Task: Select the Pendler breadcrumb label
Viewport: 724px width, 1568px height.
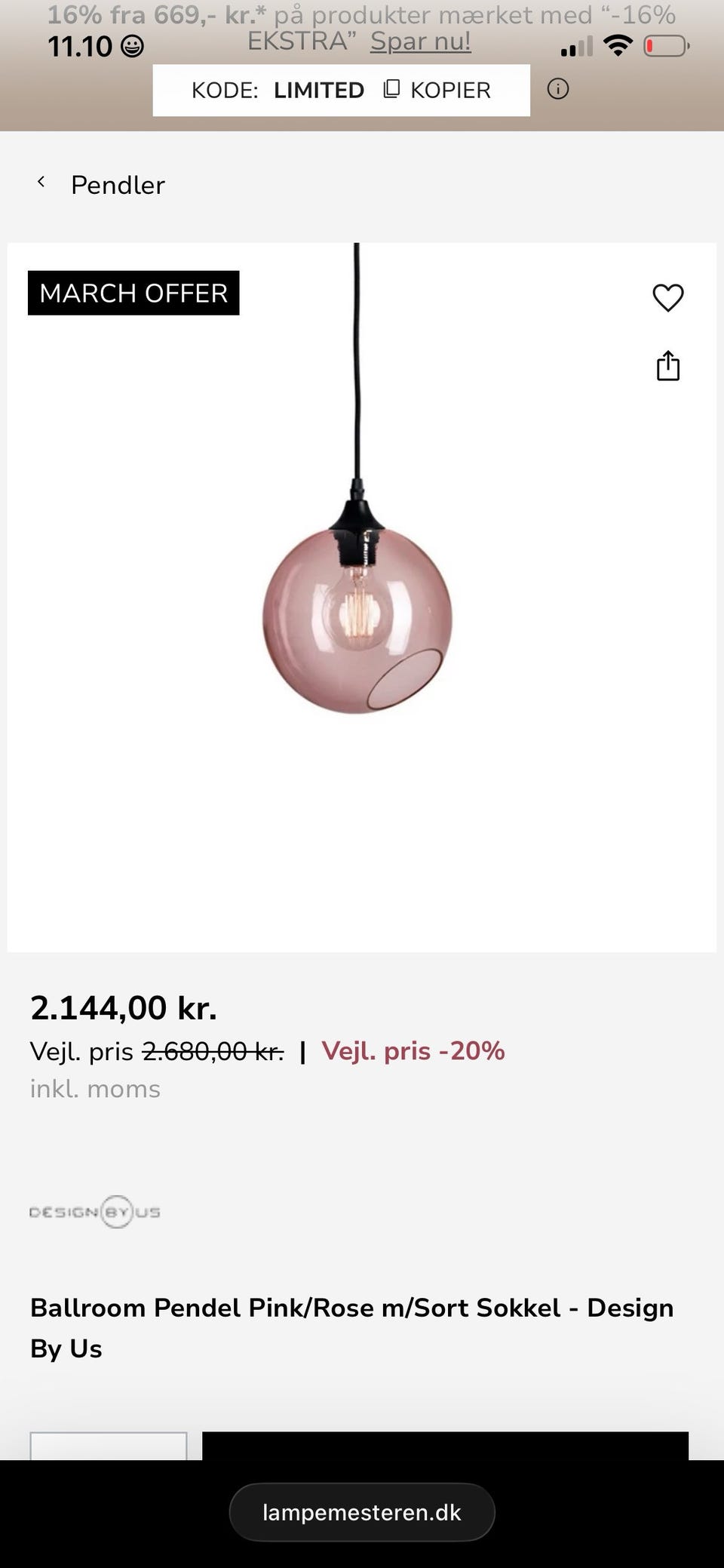Action: 118,184
